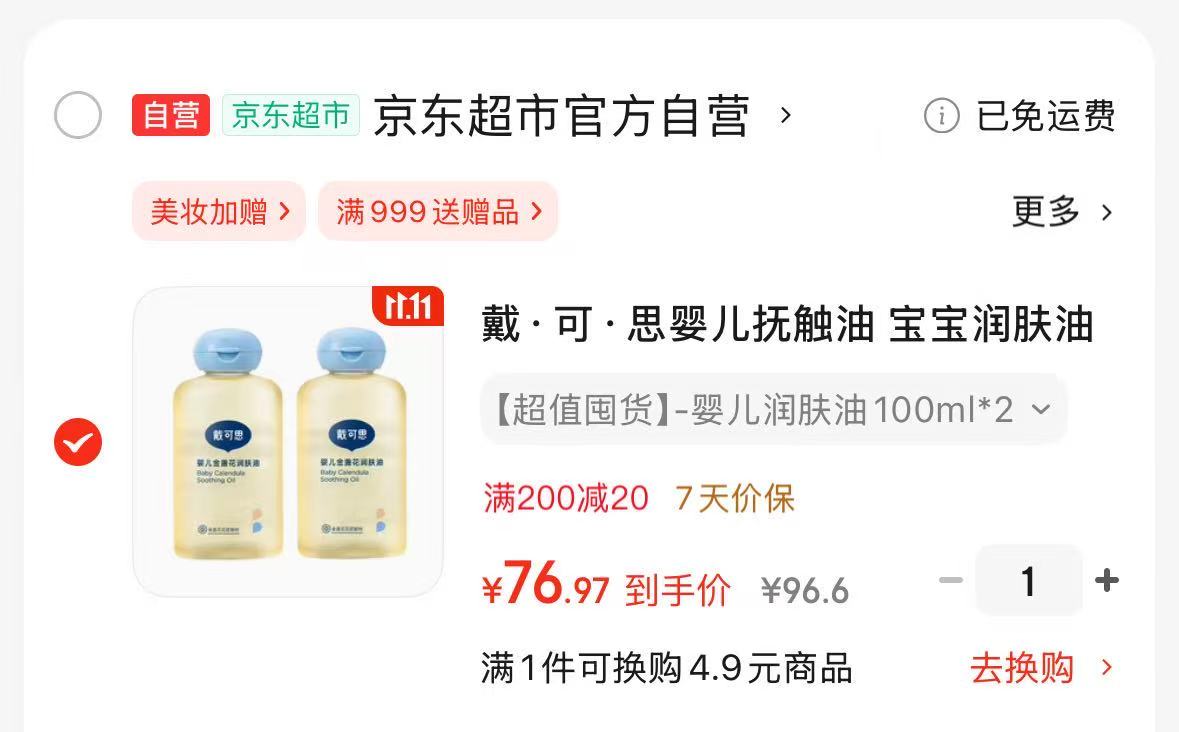1179x732 pixels.
Task: Open the 戴可思 baby oil product image
Action: pos(288,442)
